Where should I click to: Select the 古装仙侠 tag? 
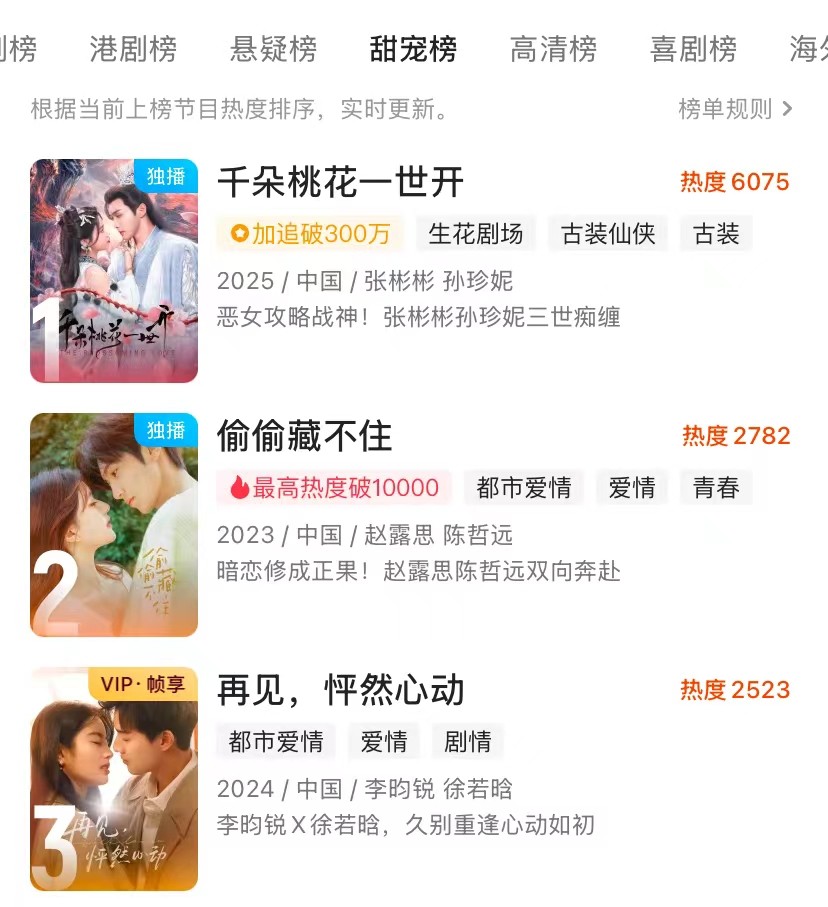(x=608, y=233)
